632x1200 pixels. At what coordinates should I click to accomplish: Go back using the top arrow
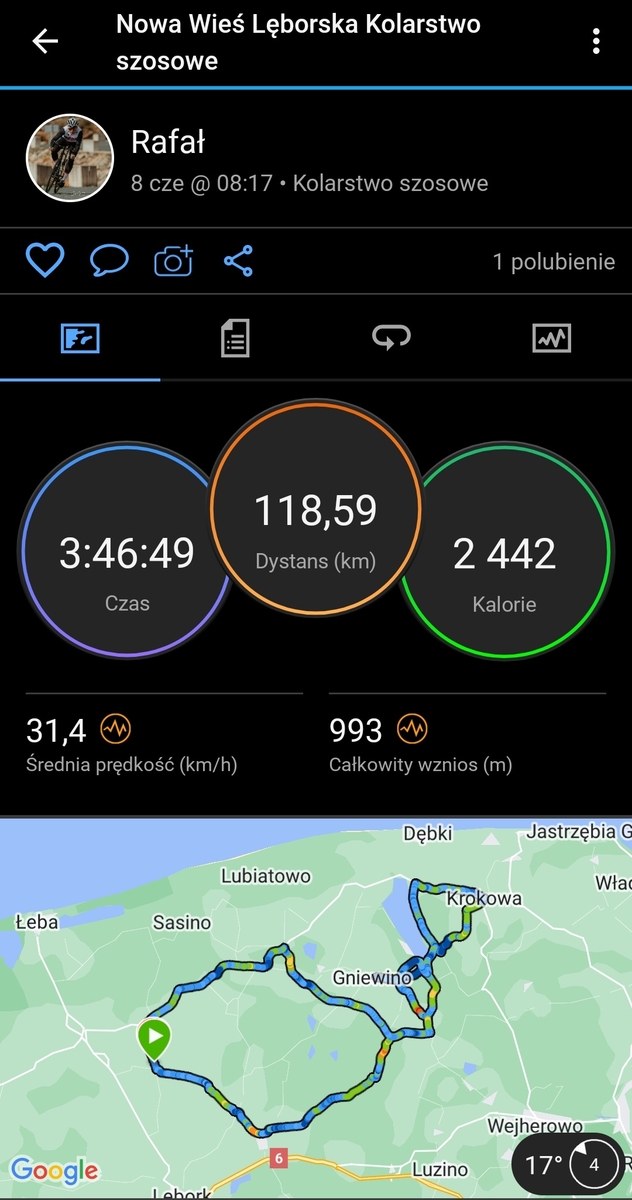[x=45, y=41]
